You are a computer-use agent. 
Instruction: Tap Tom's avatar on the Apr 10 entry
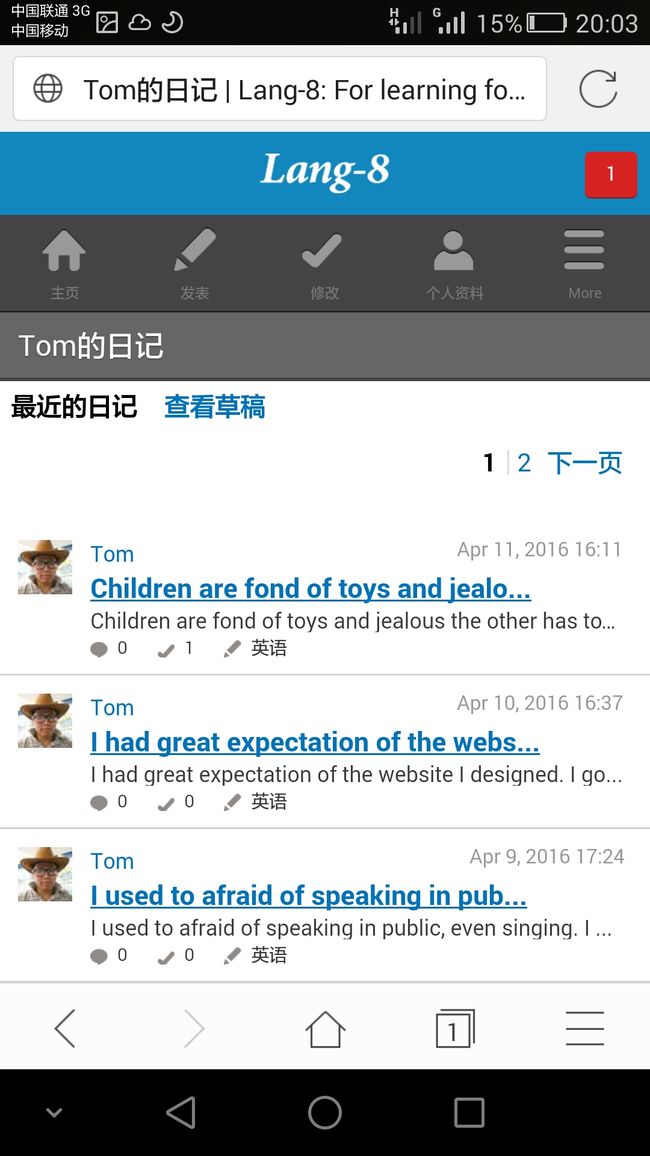[45, 720]
